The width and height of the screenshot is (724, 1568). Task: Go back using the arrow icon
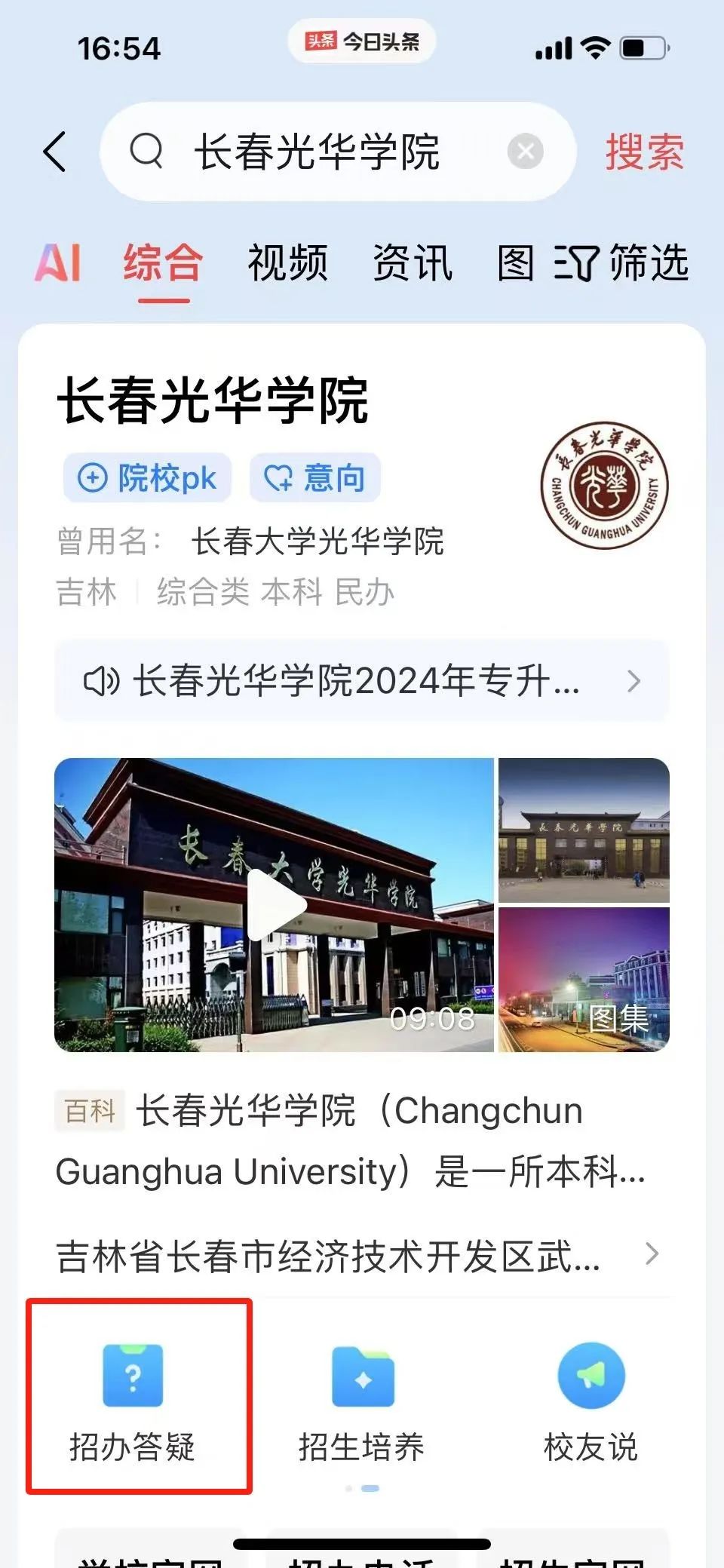(x=56, y=152)
